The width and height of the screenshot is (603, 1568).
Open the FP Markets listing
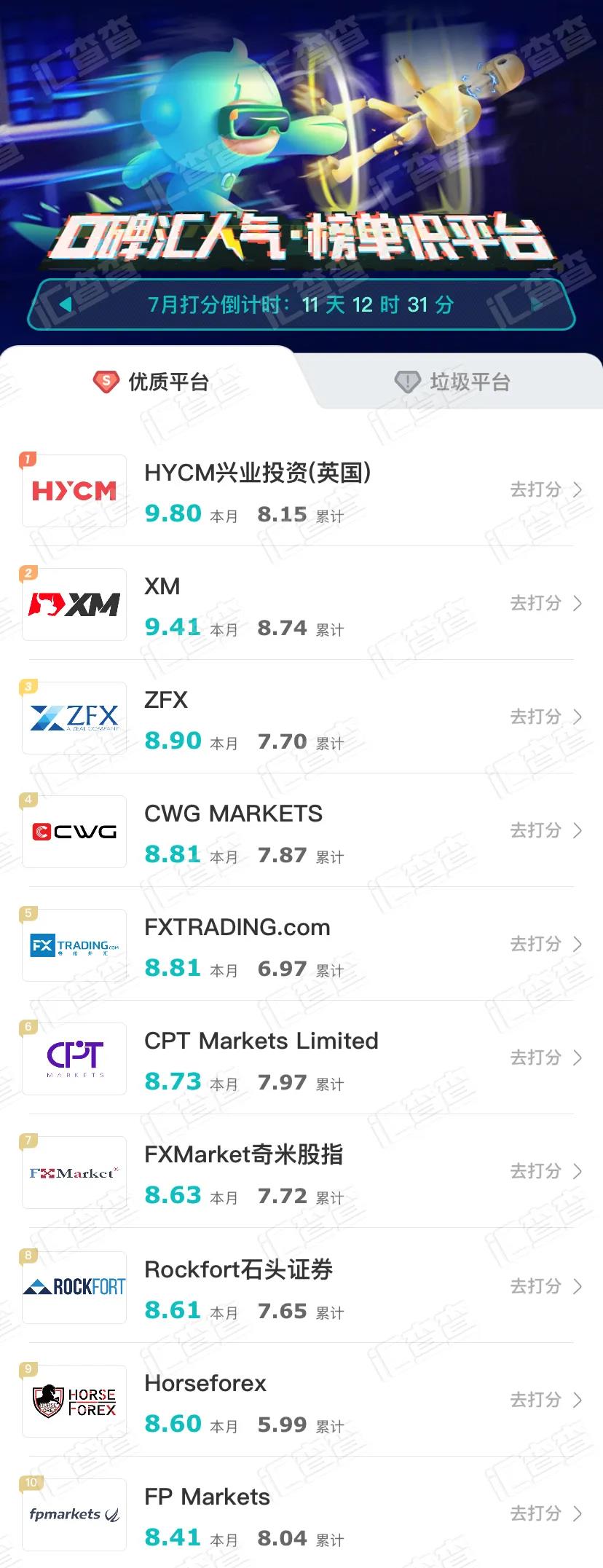point(301,1513)
